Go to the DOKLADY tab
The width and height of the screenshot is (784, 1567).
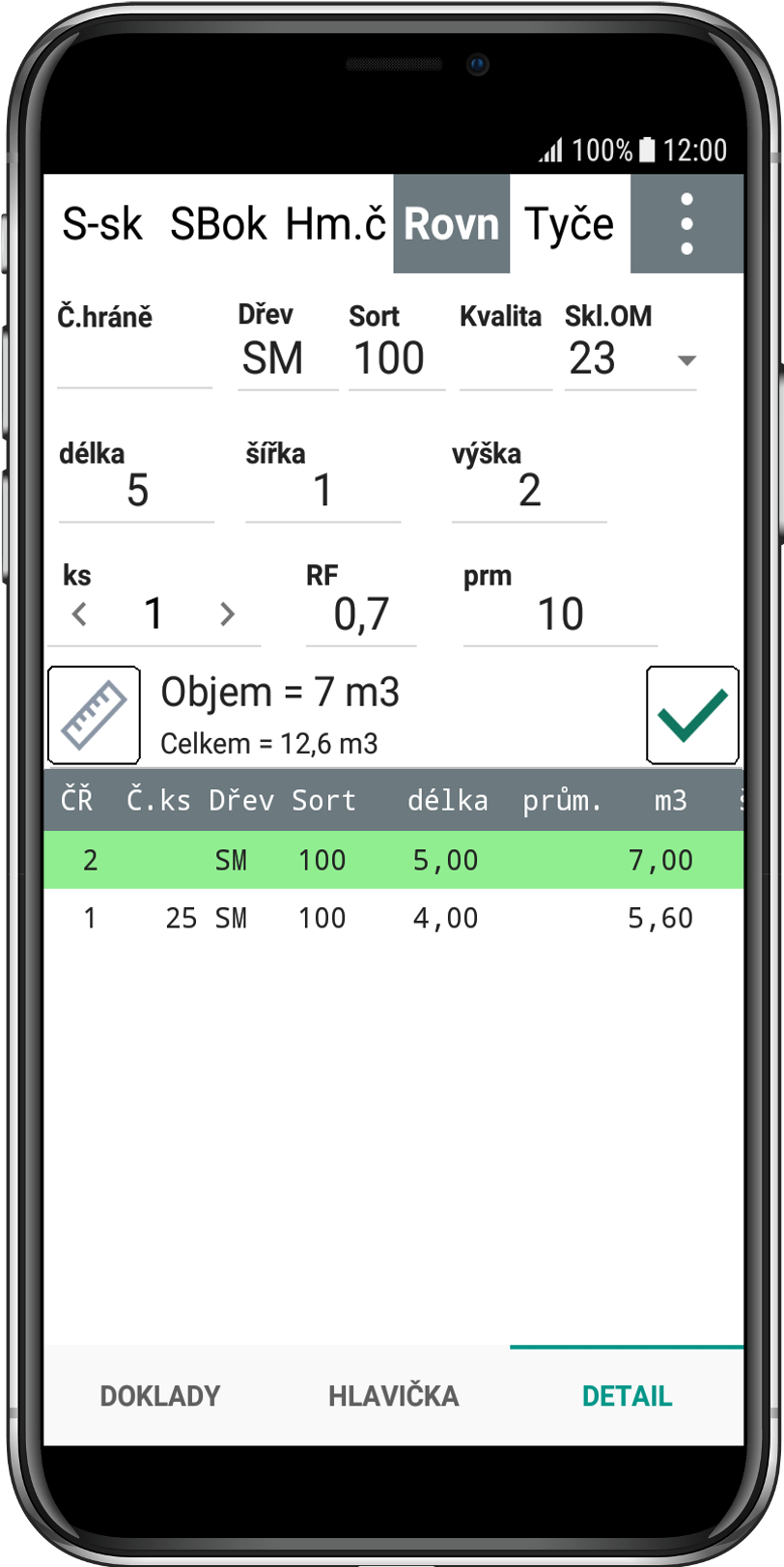coord(160,1396)
